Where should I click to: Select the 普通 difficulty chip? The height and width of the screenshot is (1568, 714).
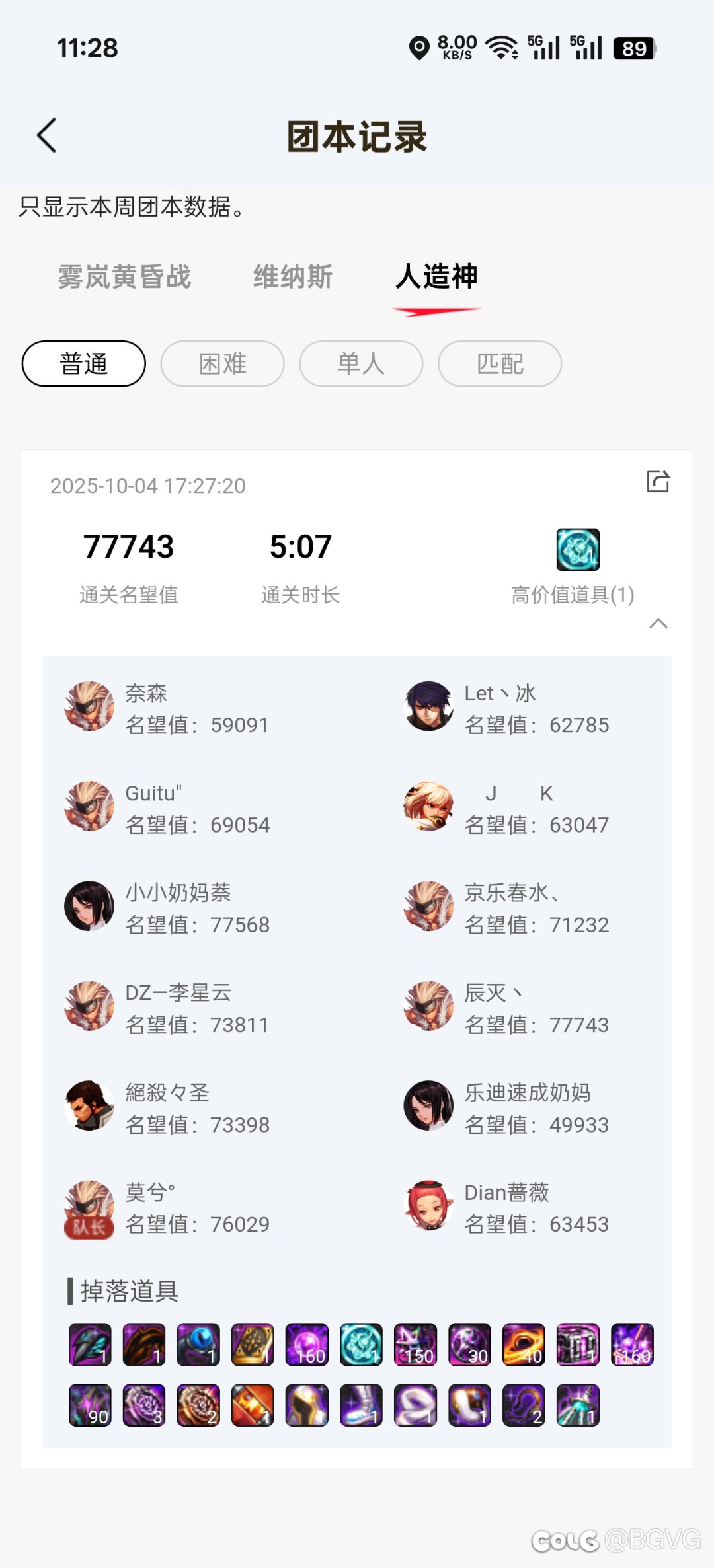tap(84, 363)
